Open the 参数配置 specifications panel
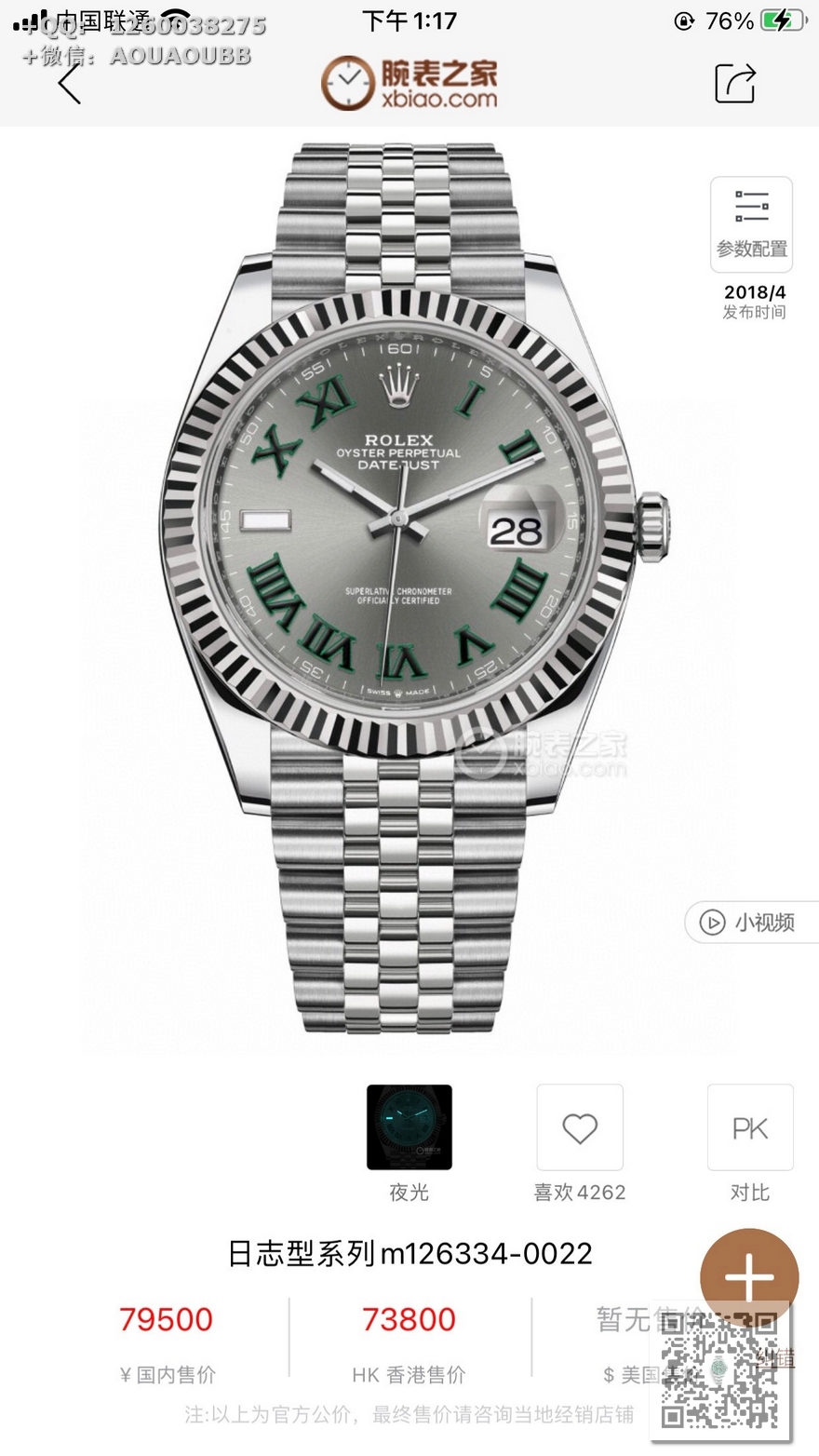This screenshot has width=819, height=1456. (x=751, y=223)
